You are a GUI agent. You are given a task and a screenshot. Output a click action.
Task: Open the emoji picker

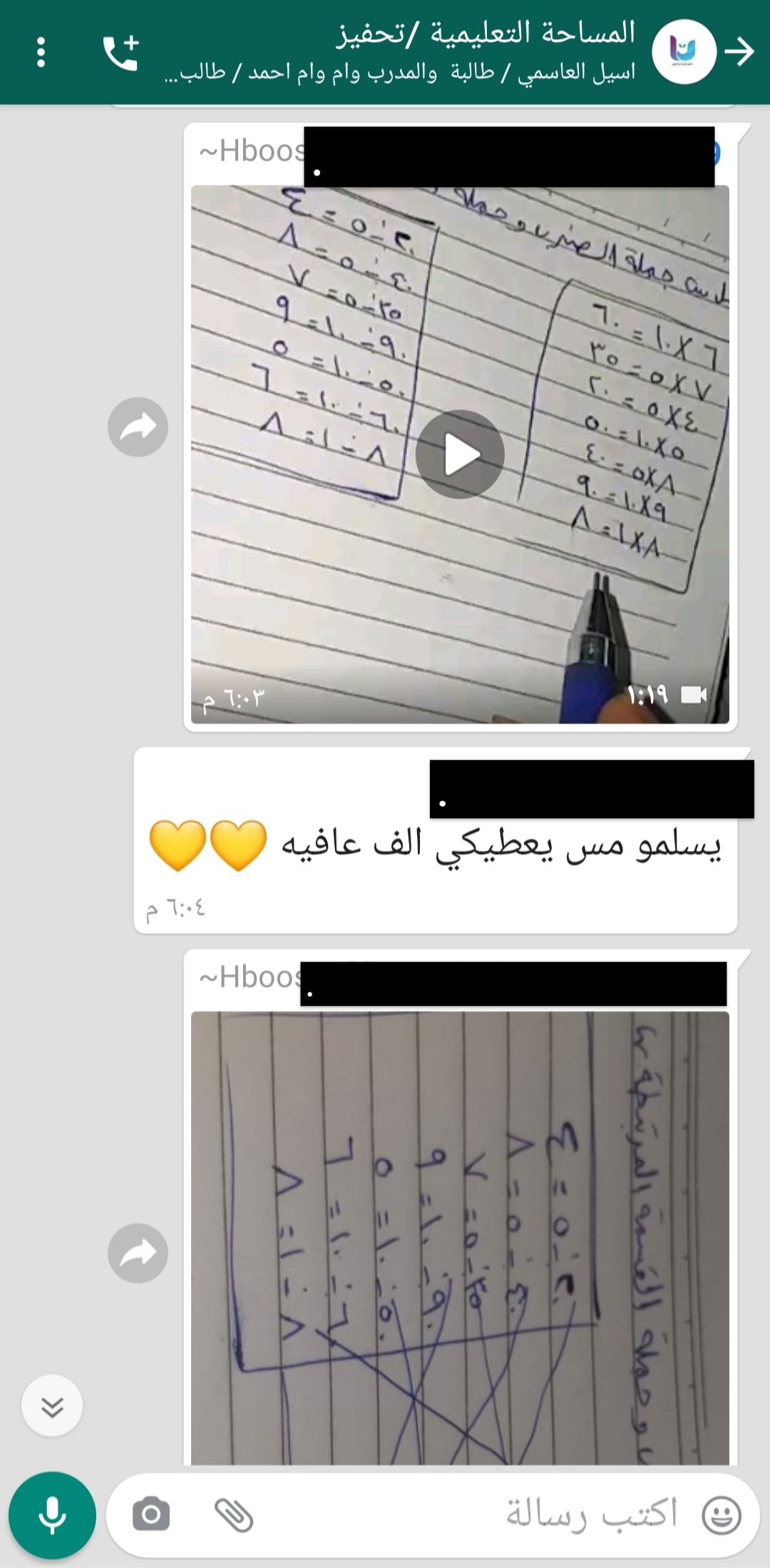pyautogui.click(x=722, y=1514)
